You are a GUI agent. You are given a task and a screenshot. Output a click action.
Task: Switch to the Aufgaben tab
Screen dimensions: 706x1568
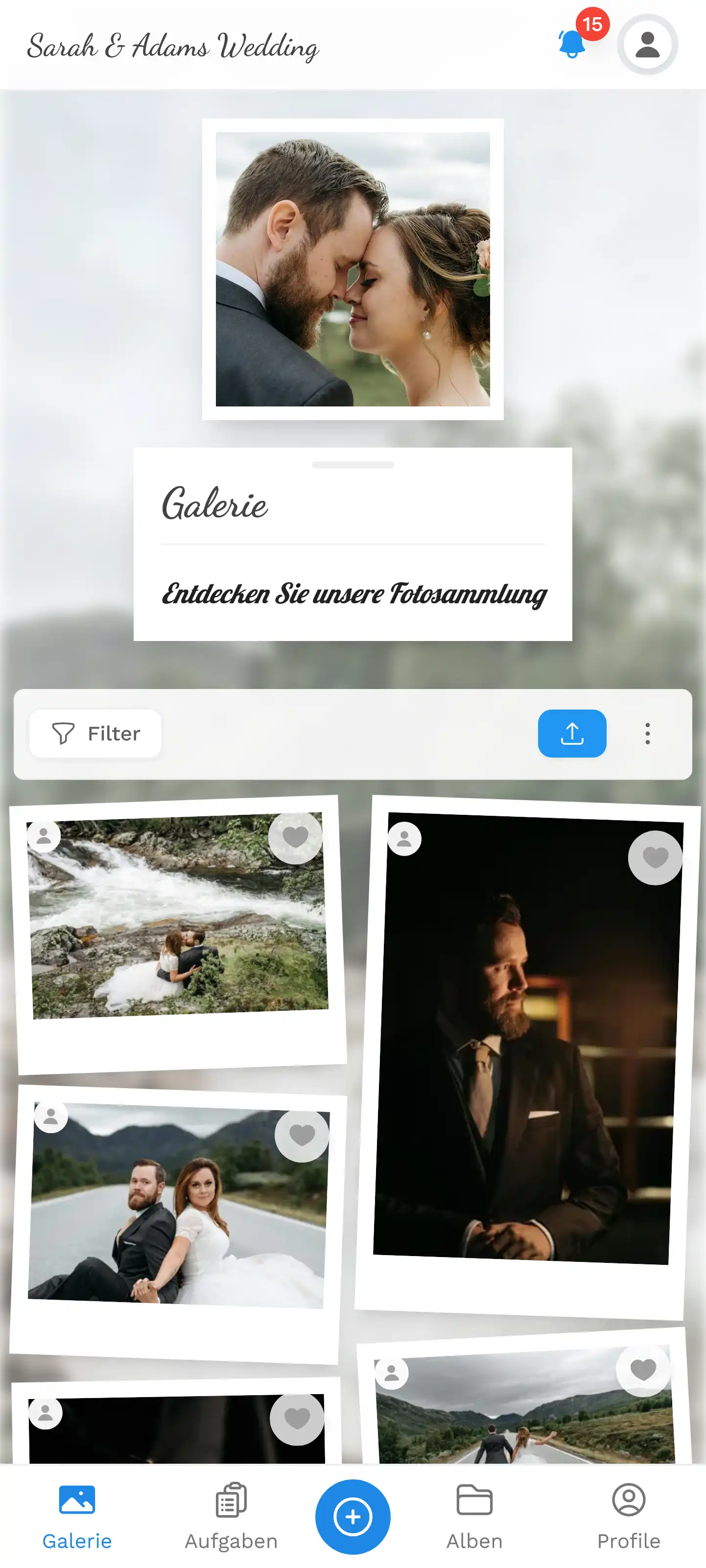coord(231,1516)
